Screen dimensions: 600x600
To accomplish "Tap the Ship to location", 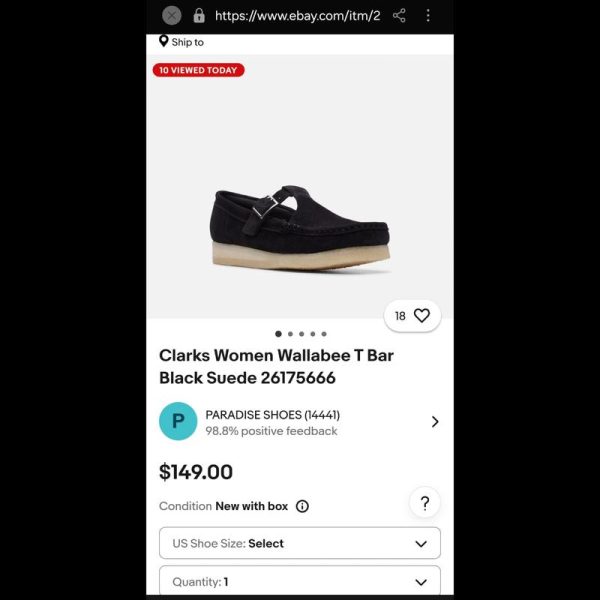I will (181, 42).
